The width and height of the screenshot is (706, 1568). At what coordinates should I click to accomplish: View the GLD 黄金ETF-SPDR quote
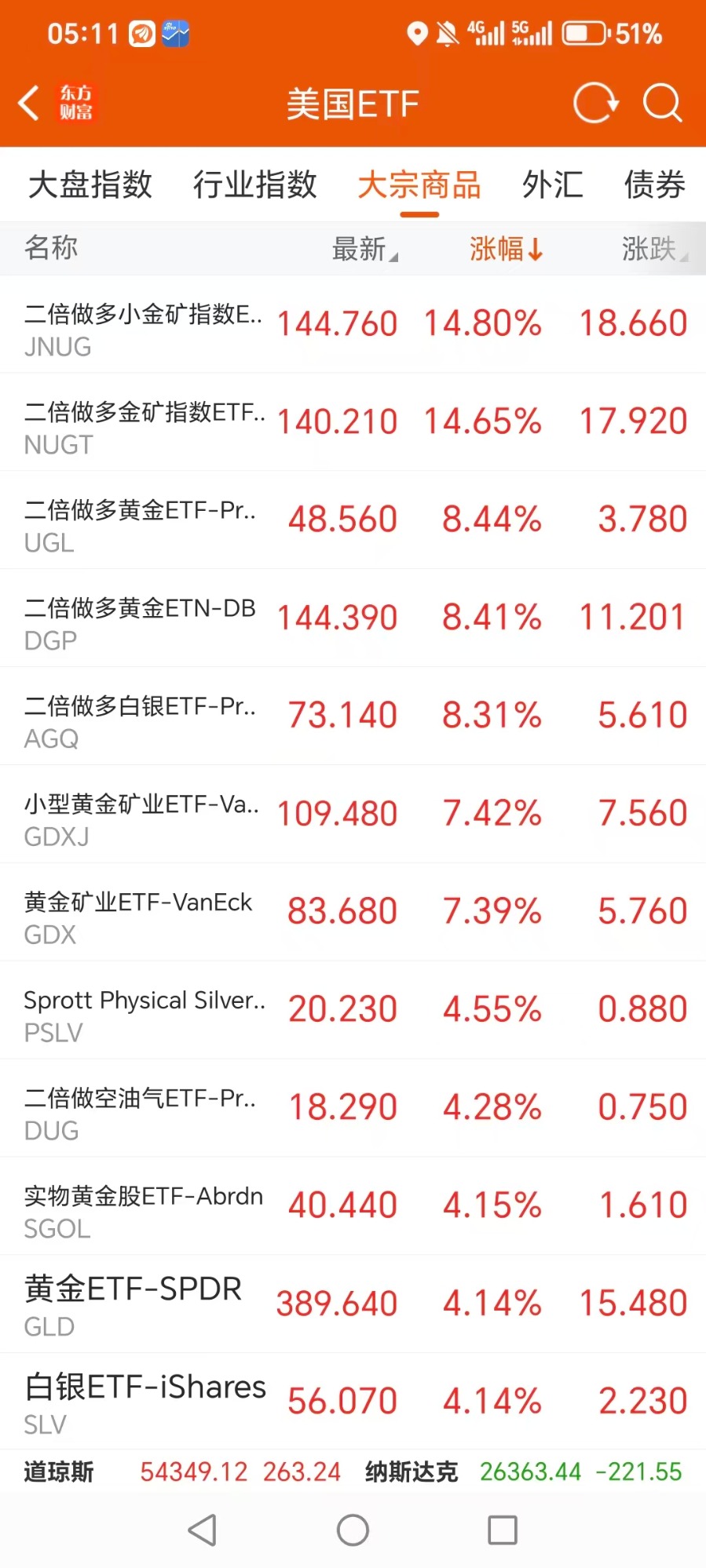(x=353, y=1305)
